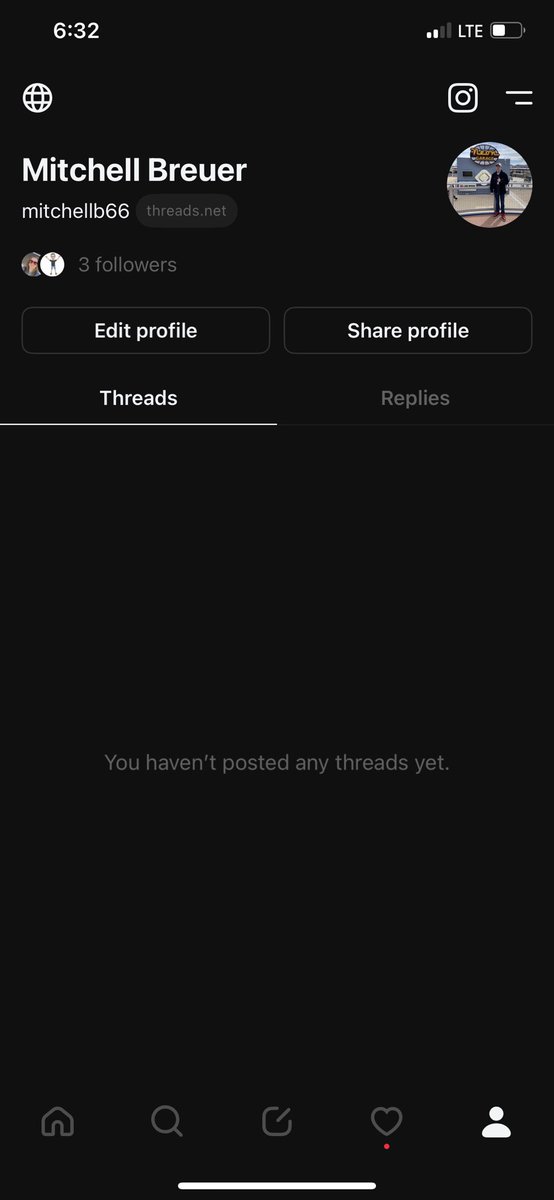This screenshot has height=1200, width=554.
Task: Open the Search tab
Action: 167,1122
